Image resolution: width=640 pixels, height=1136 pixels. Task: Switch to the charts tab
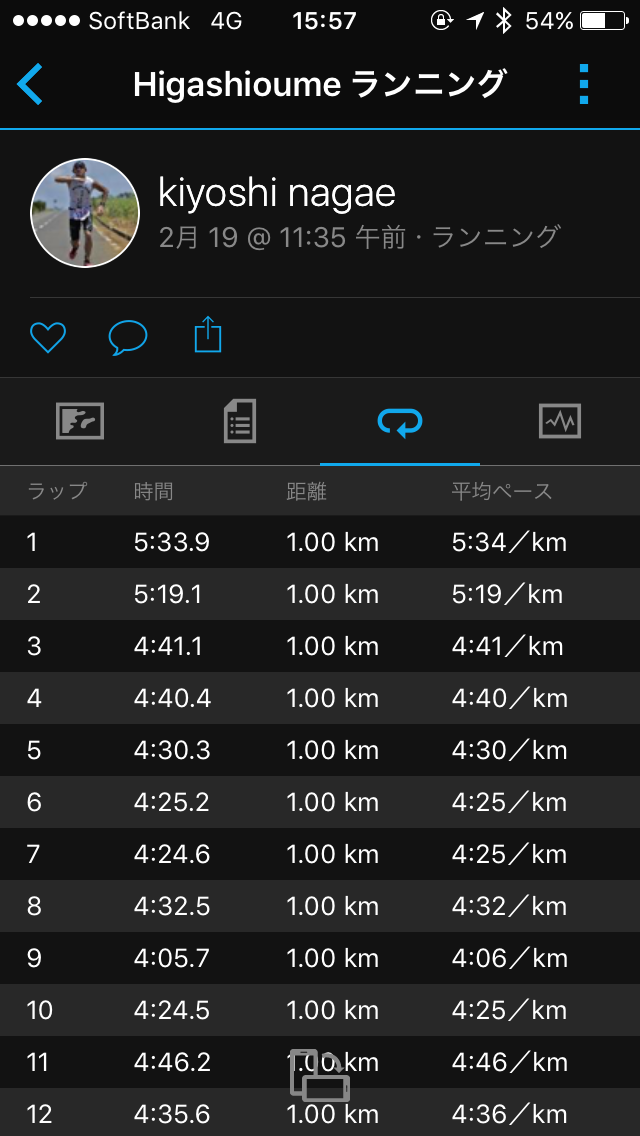[560, 421]
